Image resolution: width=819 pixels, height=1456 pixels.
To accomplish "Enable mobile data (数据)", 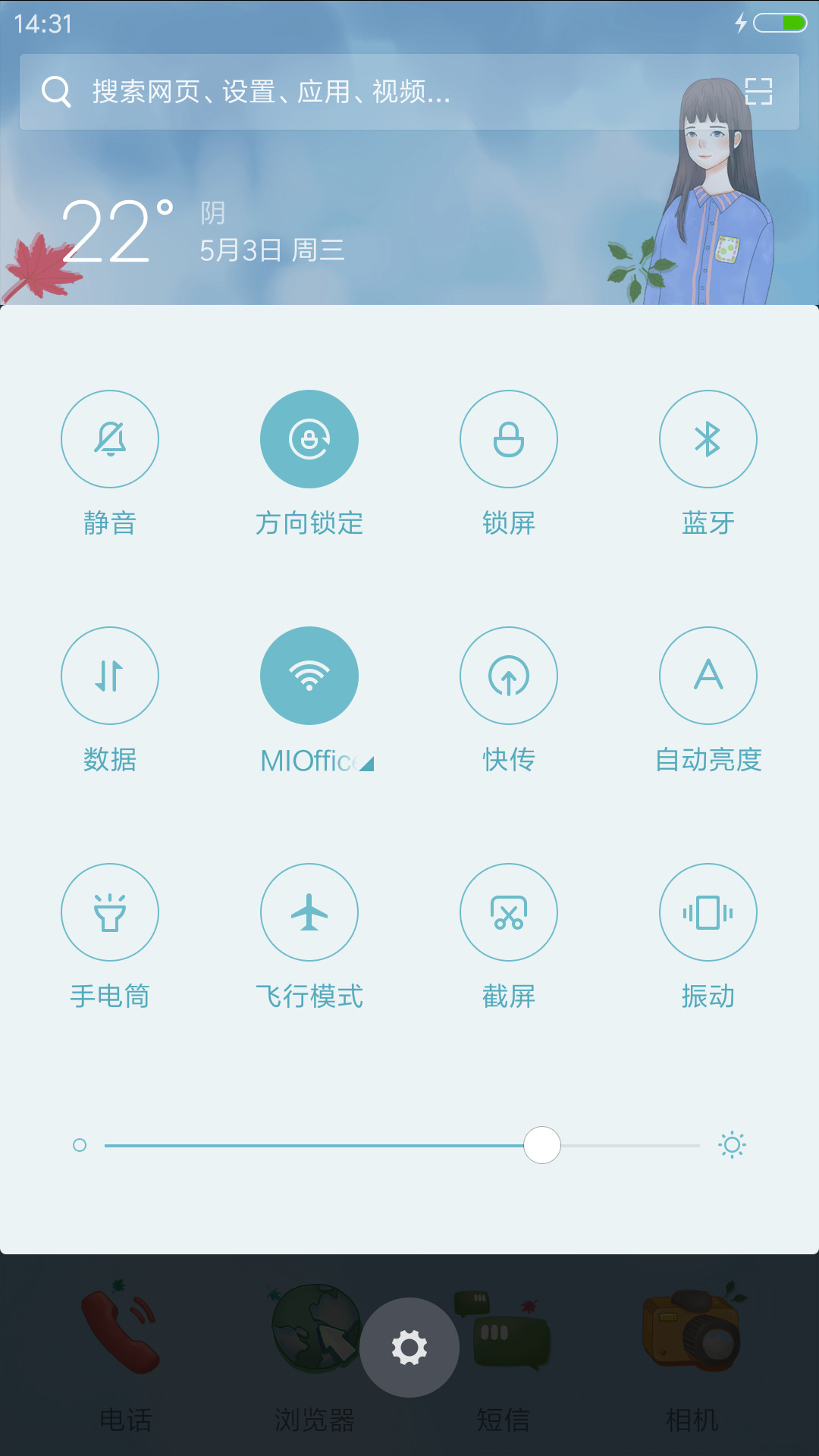I will [x=110, y=676].
